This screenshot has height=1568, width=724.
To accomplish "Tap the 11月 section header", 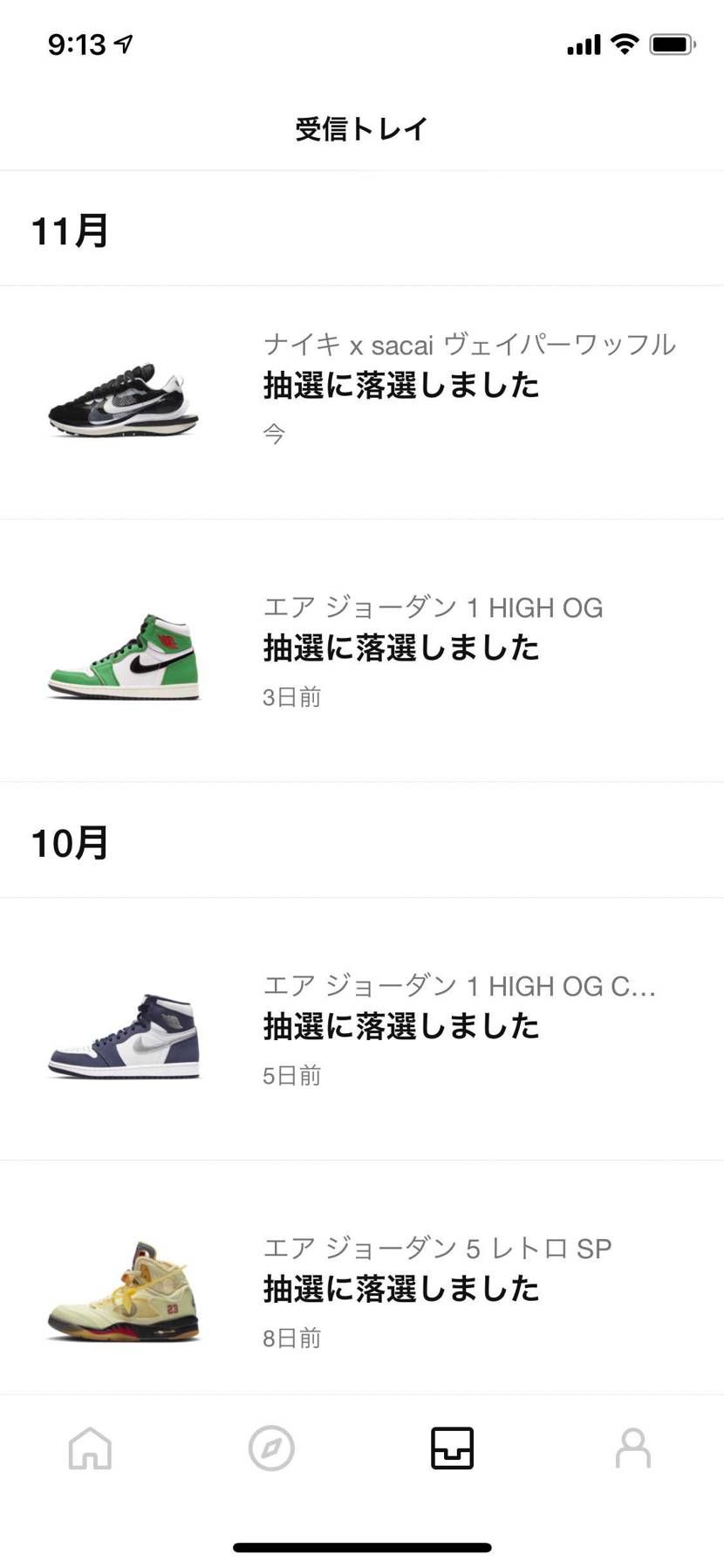I will 69,231.
